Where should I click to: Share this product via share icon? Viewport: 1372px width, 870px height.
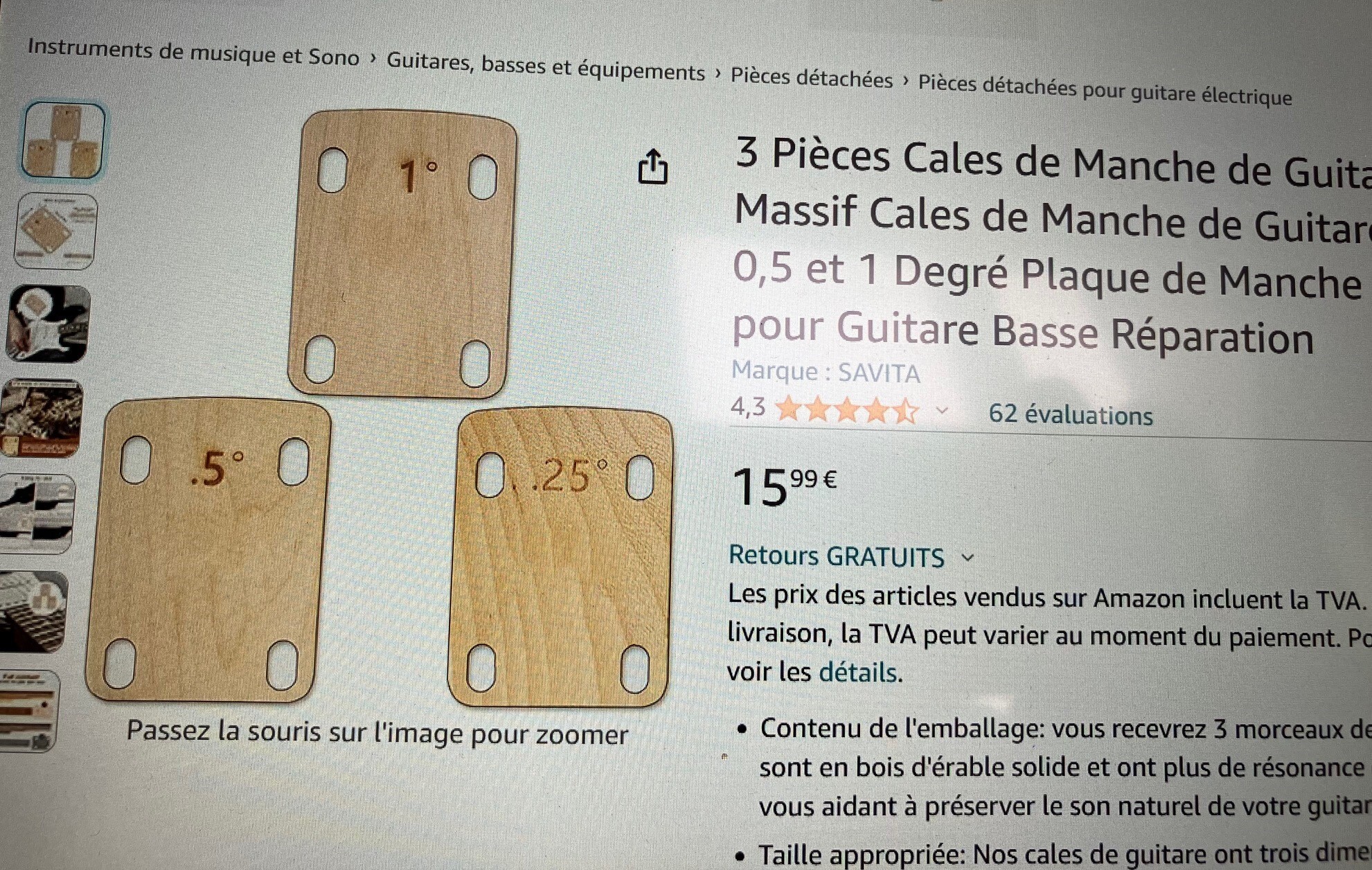coord(652,167)
